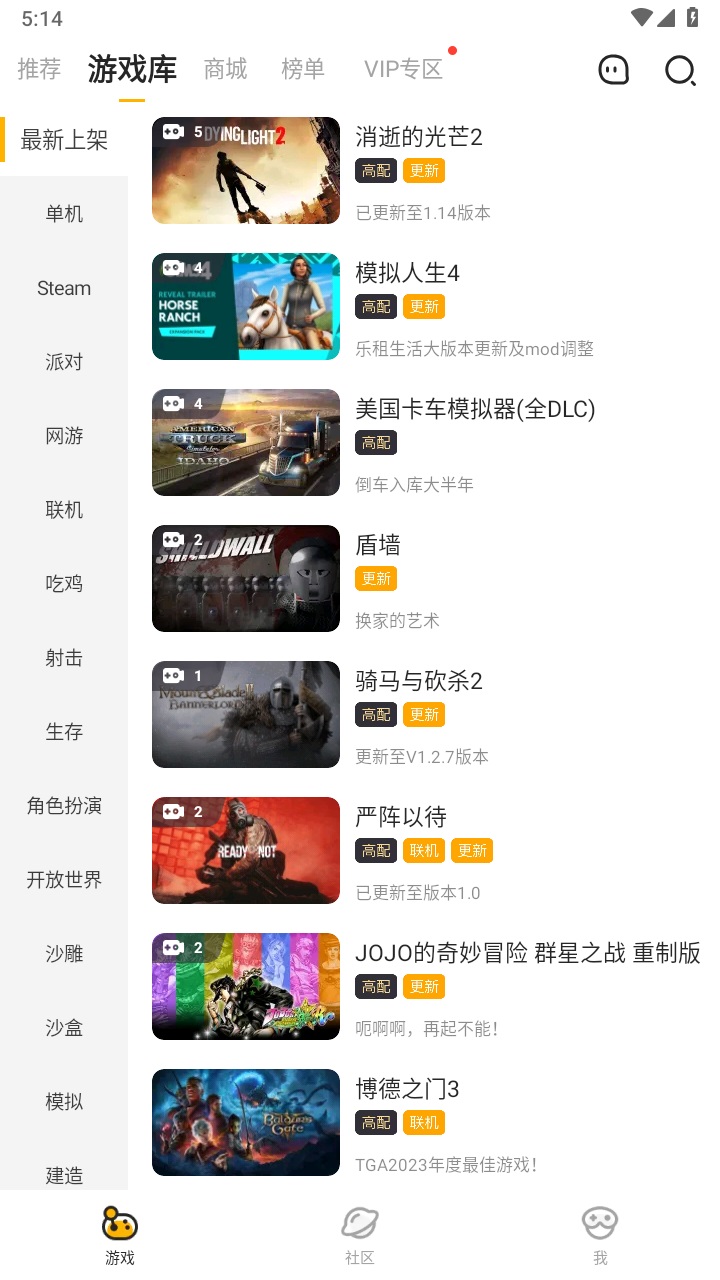Open the Steam category in the sidebar
Screen dimensions: 720x1280
(x=63, y=288)
